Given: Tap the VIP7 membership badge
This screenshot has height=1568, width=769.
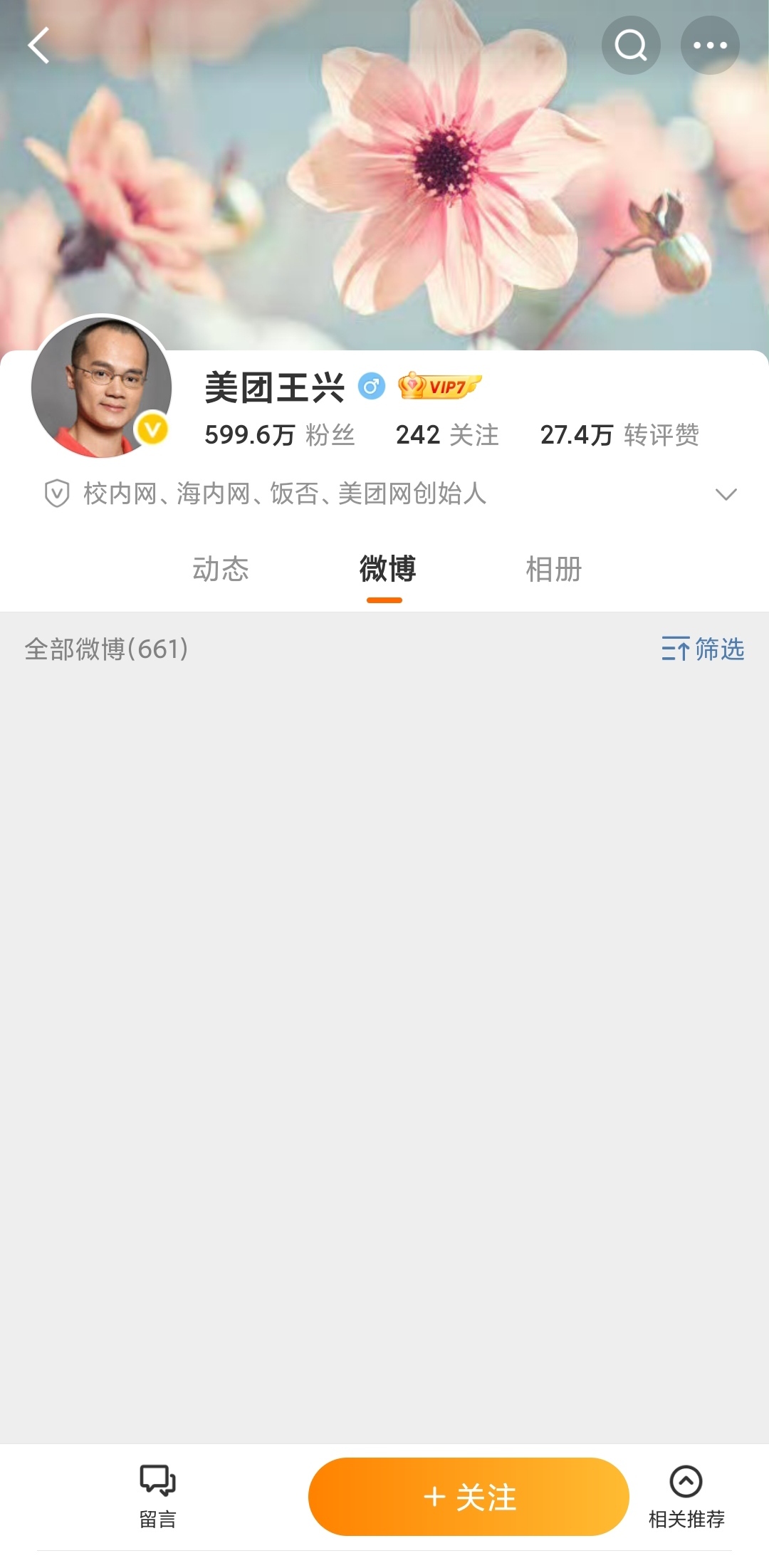Looking at the screenshot, I should click(439, 387).
